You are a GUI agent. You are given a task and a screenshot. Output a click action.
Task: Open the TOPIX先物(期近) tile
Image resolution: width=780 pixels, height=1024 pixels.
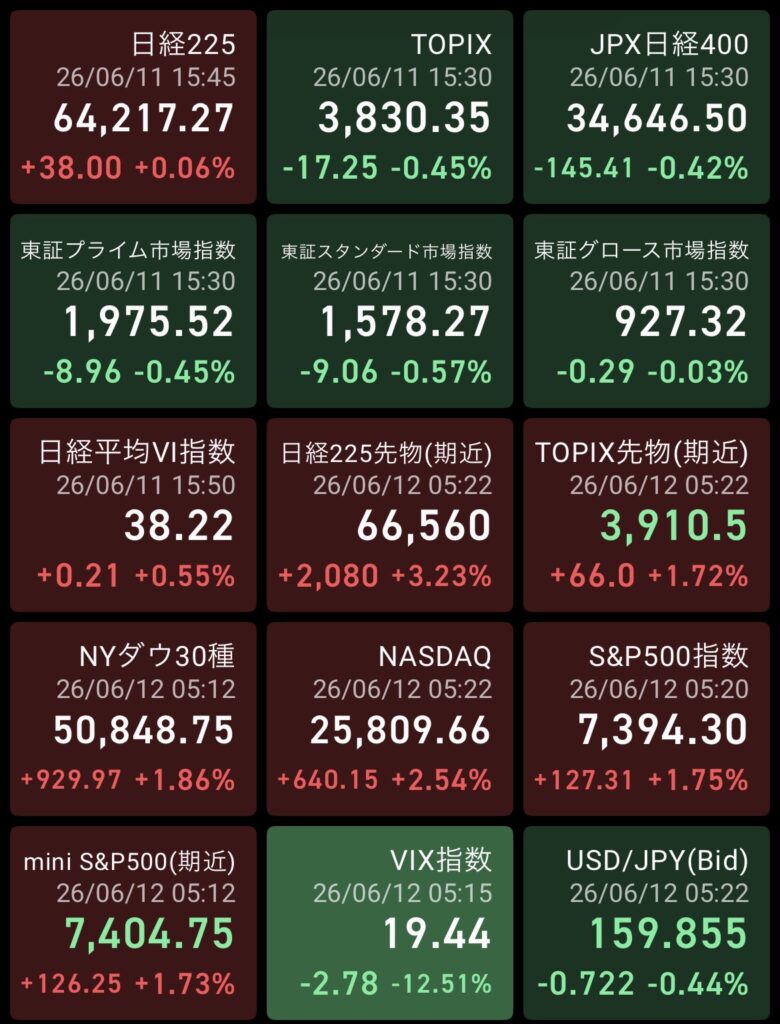(x=647, y=515)
